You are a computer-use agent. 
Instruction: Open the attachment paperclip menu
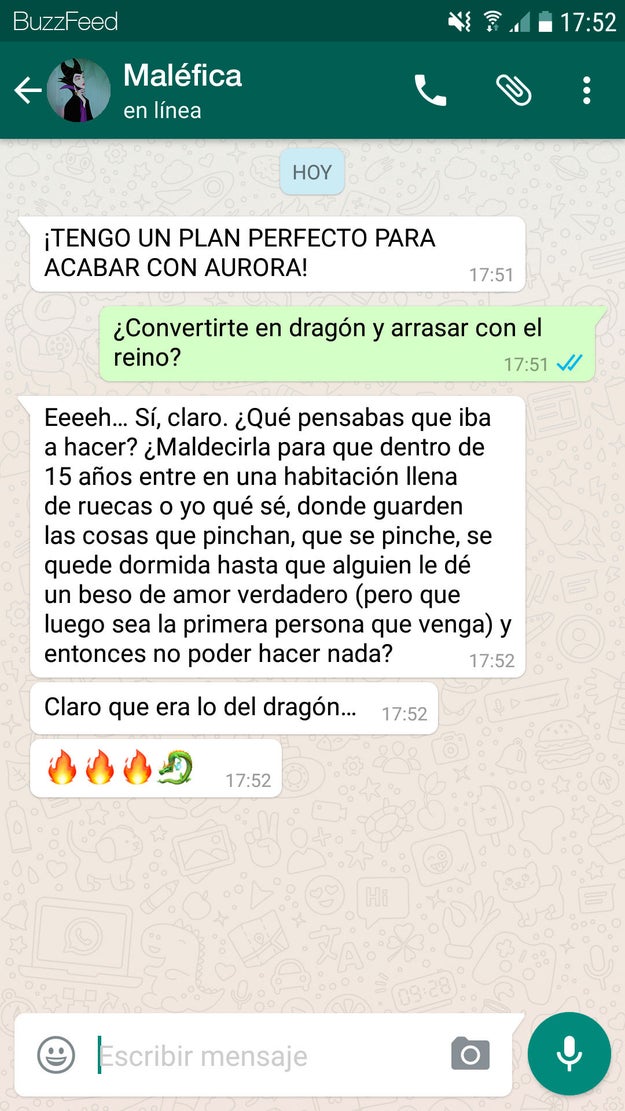click(x=513, y=91)
